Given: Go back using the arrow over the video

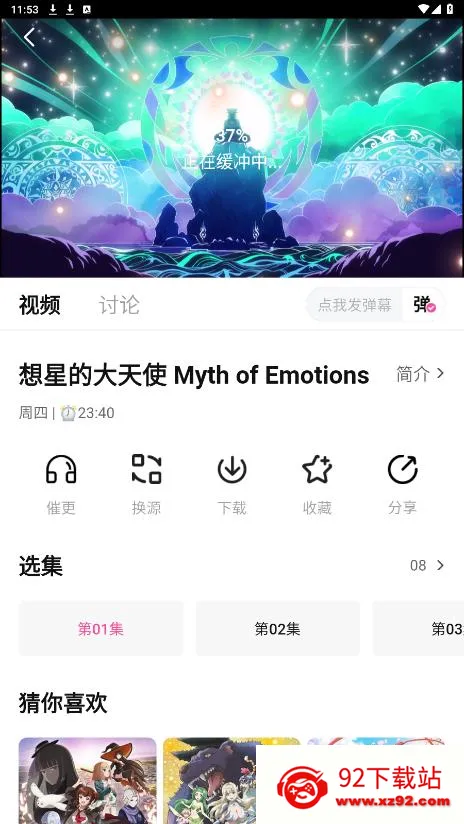Looking at the screenshot, I should point(29,37).
